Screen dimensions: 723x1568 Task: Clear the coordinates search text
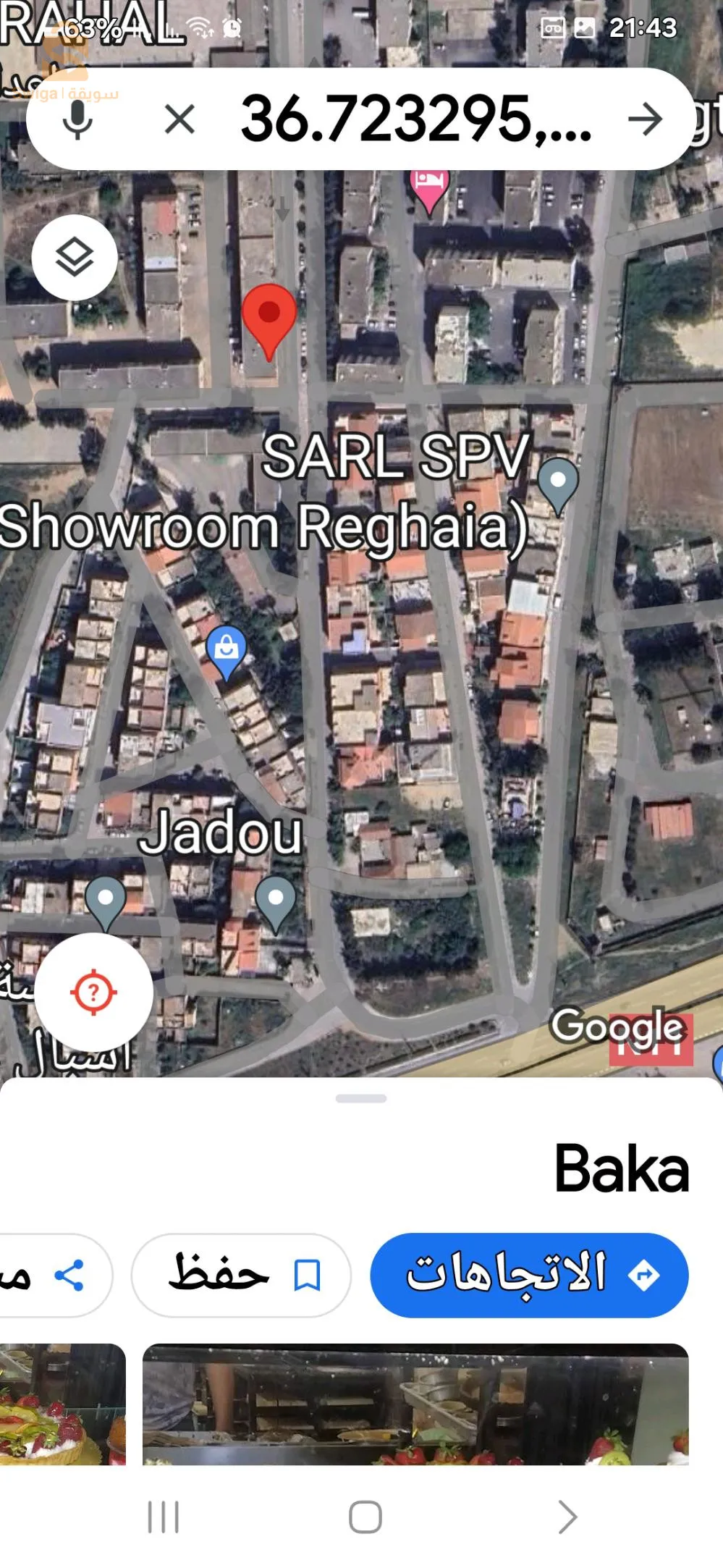(x=179, y=119)
